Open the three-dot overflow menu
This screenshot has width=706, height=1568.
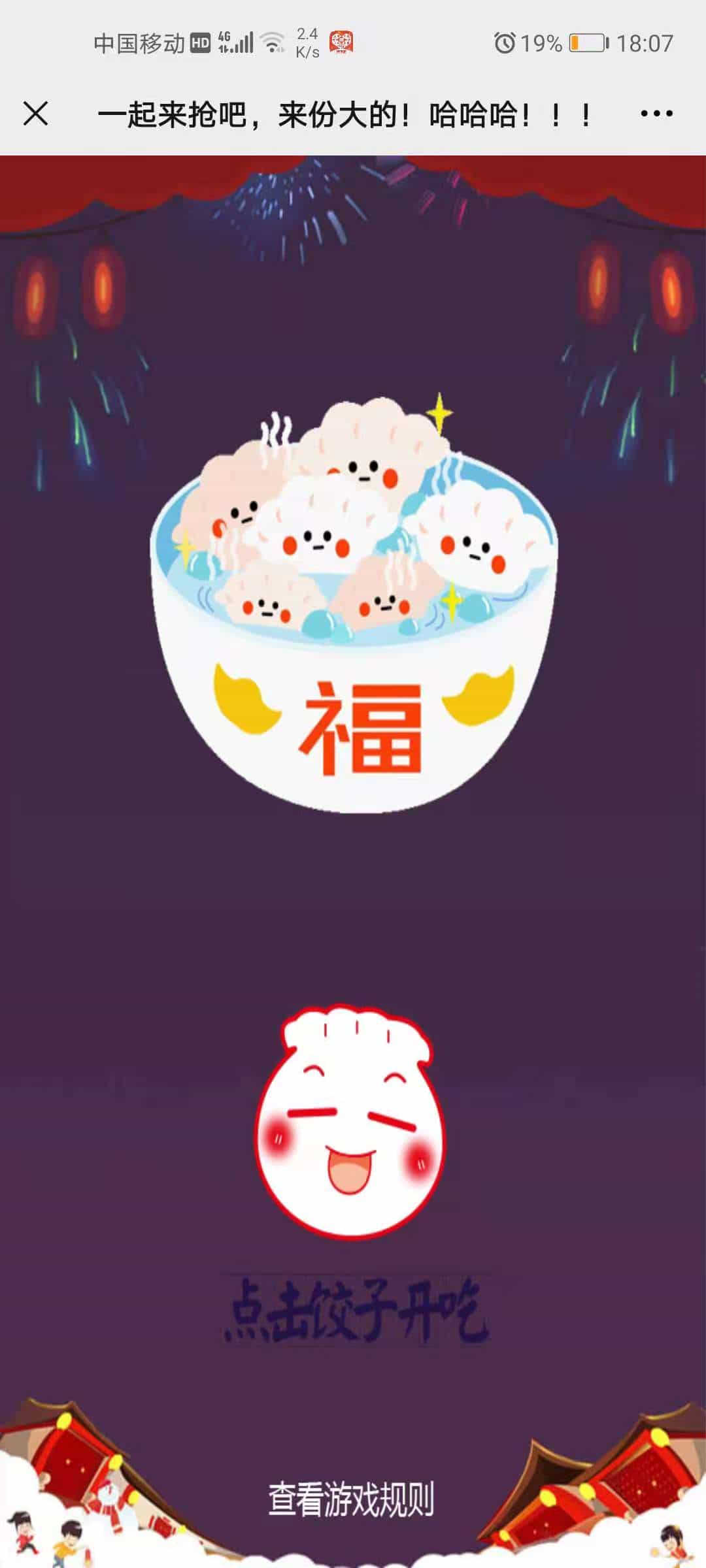point(656,114)
